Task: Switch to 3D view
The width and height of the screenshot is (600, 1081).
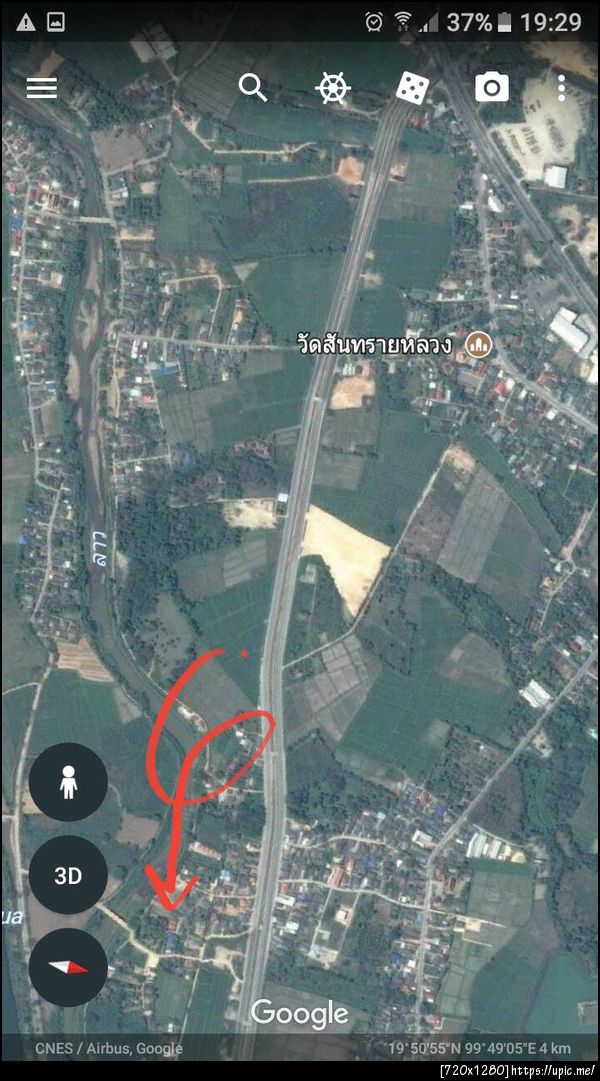Action: (x=68, y=876)
